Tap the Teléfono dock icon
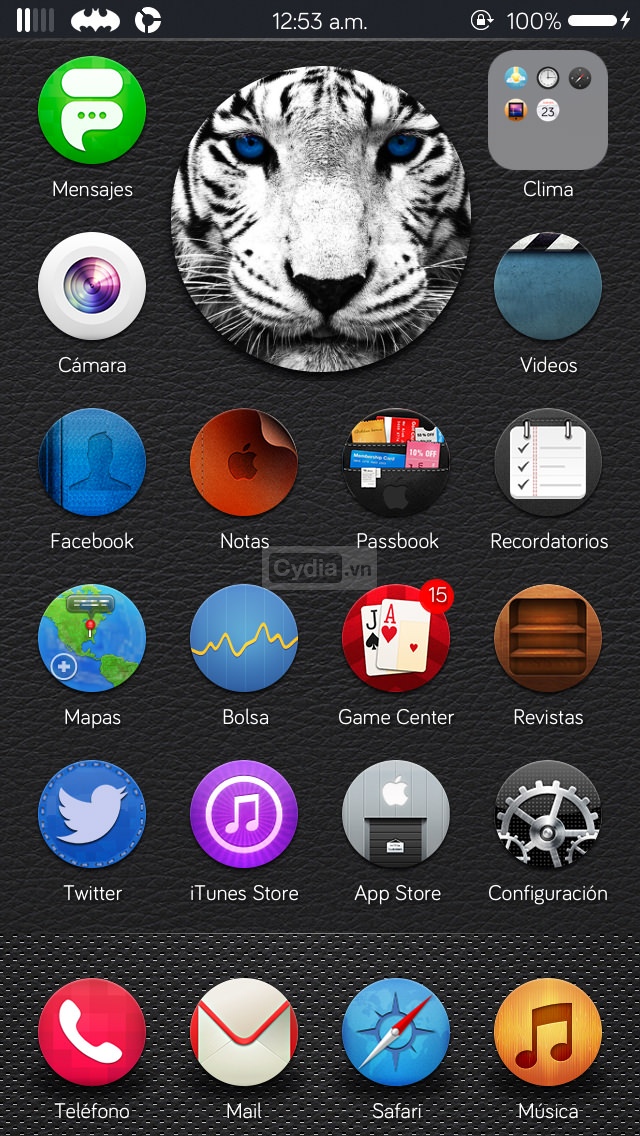 (x=92, y=1033)
